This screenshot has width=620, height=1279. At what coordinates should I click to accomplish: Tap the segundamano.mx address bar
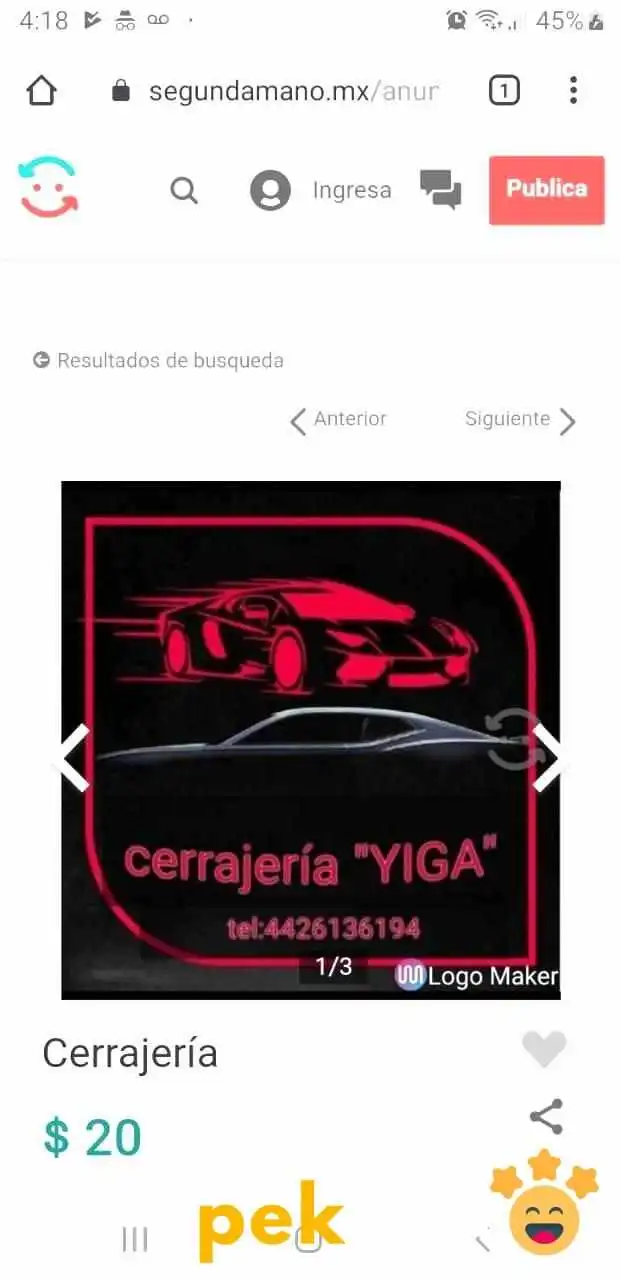(x=276, y=92)
